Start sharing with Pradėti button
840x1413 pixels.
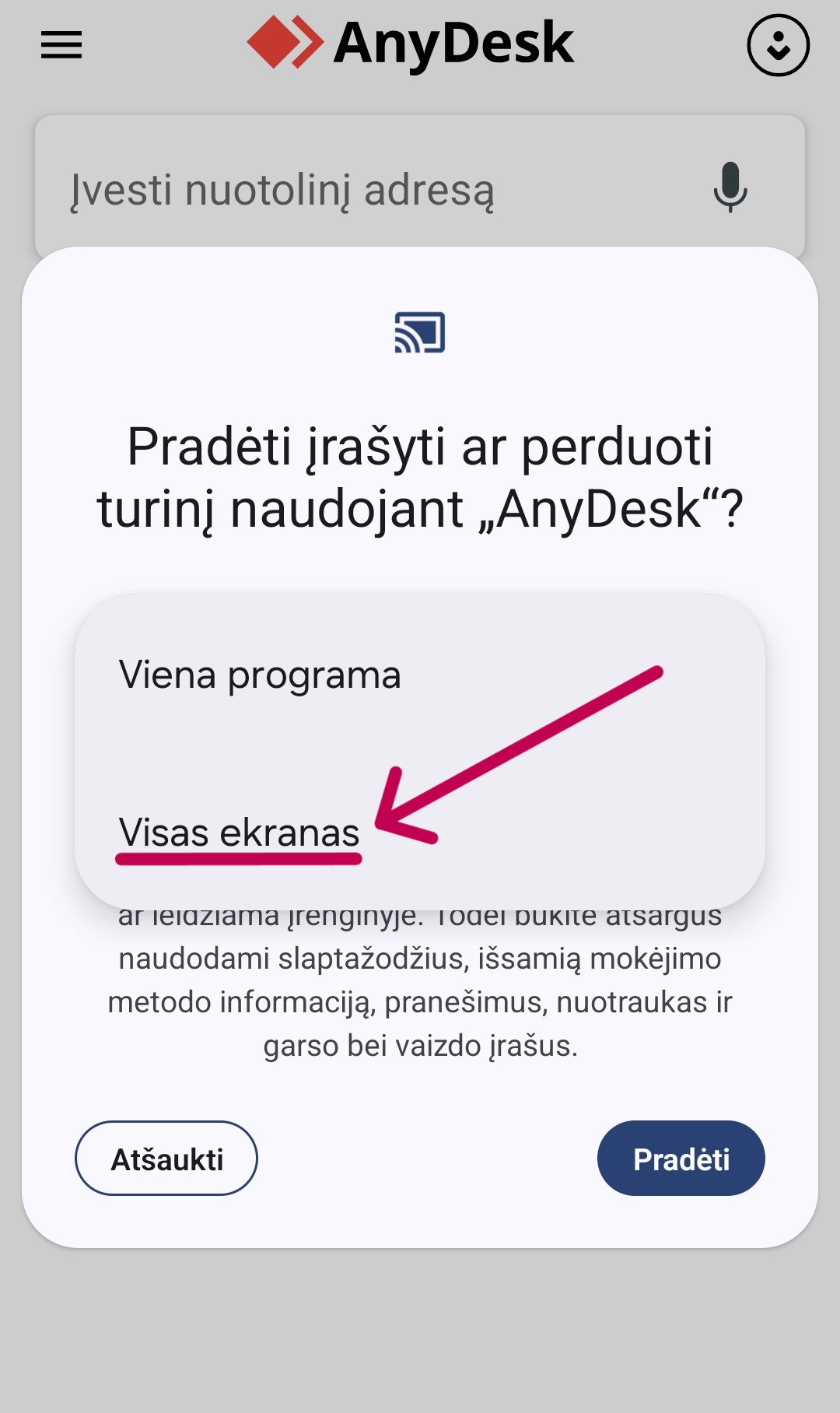pyautogui.click(x=681, y=1159)
